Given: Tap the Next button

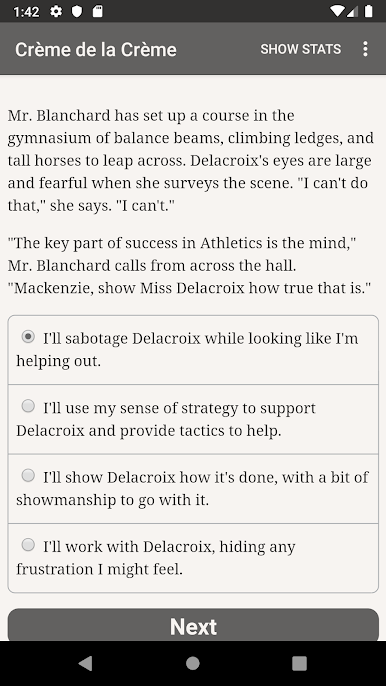Looking at the screenshot, I should [x=193, y=626].
